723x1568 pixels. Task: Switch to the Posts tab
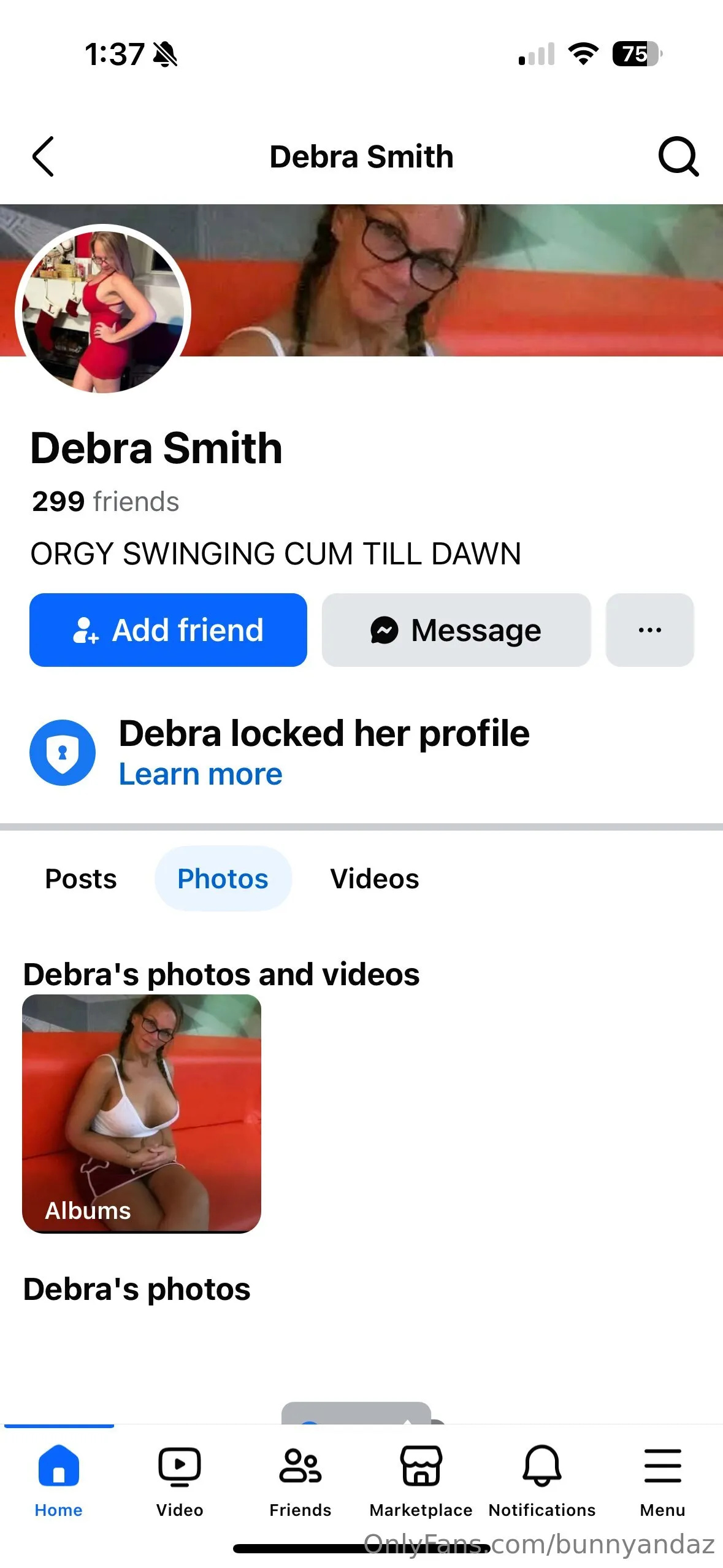[x=81, y=878]
